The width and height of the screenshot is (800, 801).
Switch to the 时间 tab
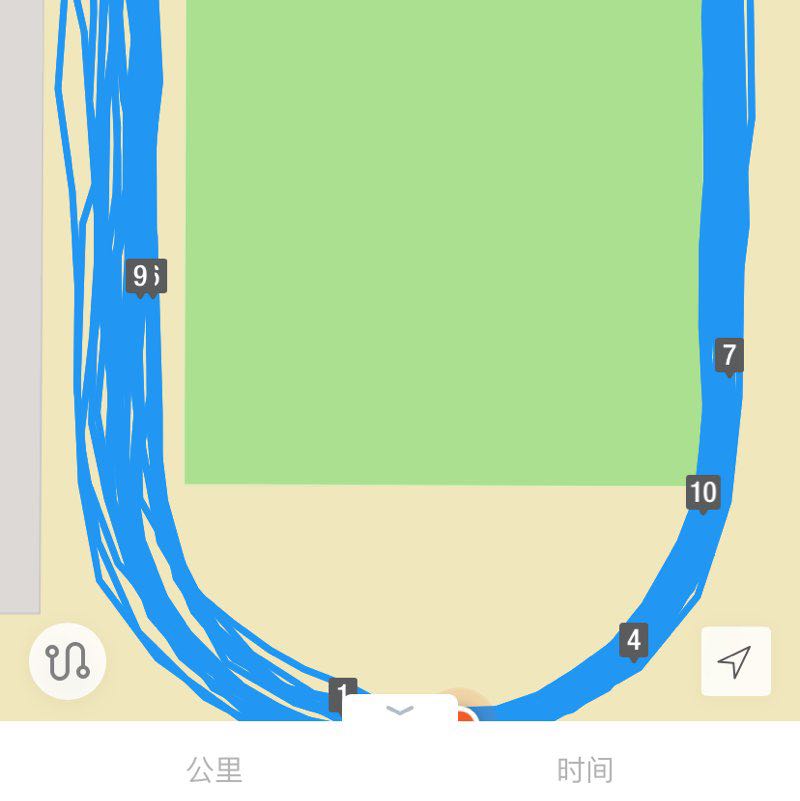point(585,770)
